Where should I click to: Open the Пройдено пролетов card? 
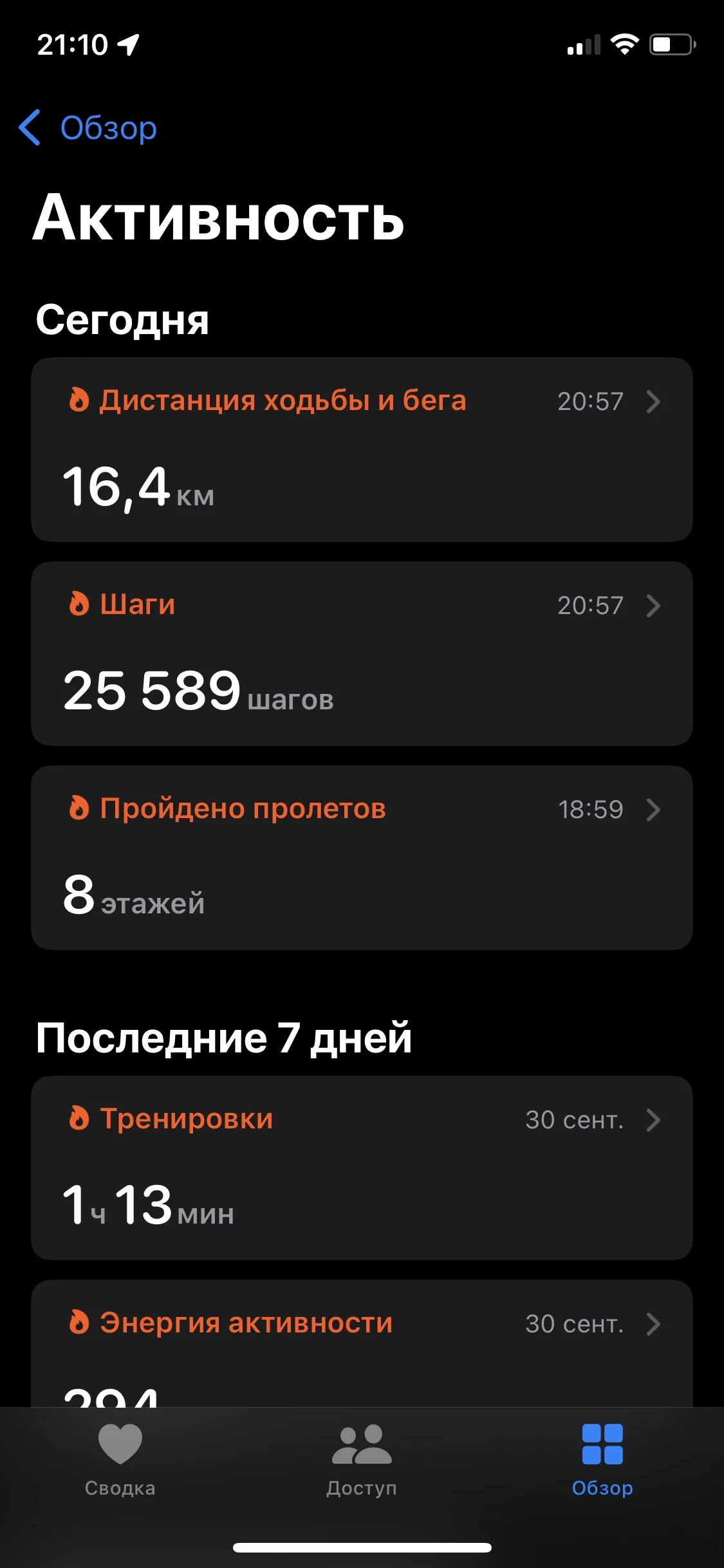pyautogui.click(x=362, y=857)
